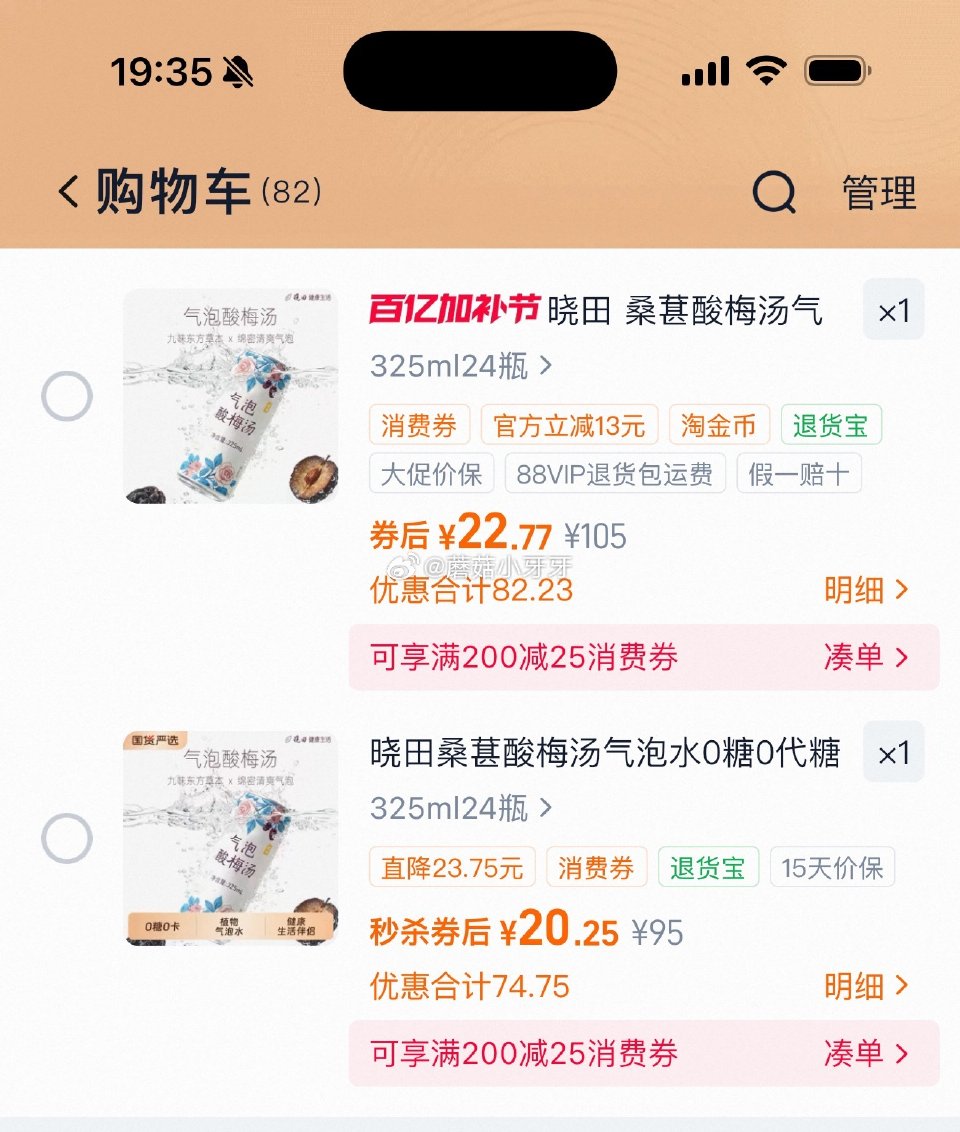Viewport: 960px width, 1132px height.
Task: Click the 消费券 tag on second product
Action: pos(598,868)
